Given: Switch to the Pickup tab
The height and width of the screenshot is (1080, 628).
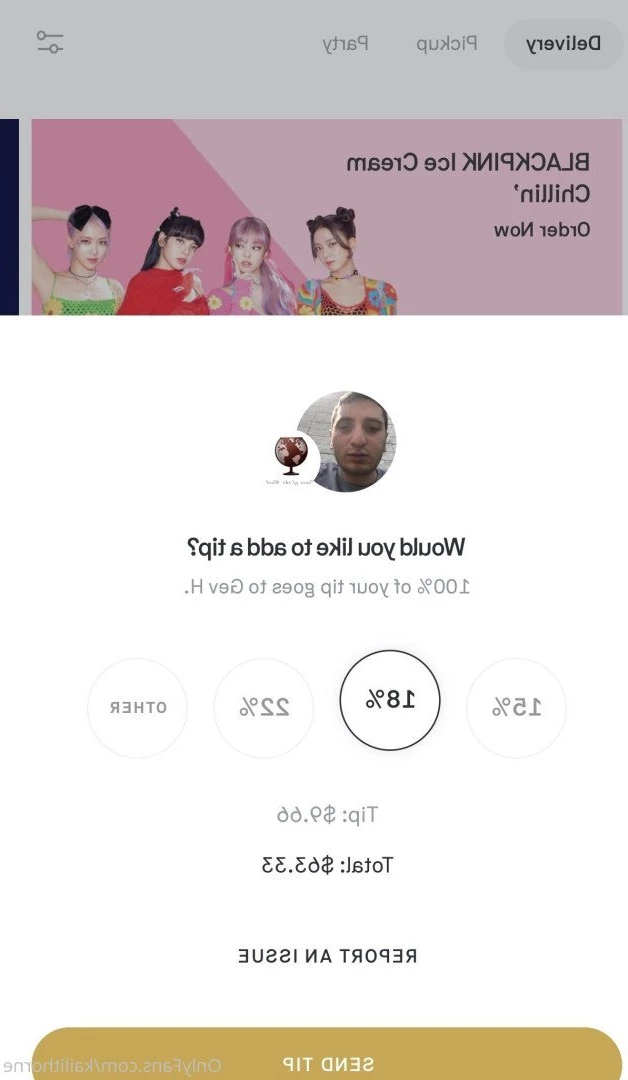Looking at the screenshot, I should pyautogui.click(x=446, y=43).
